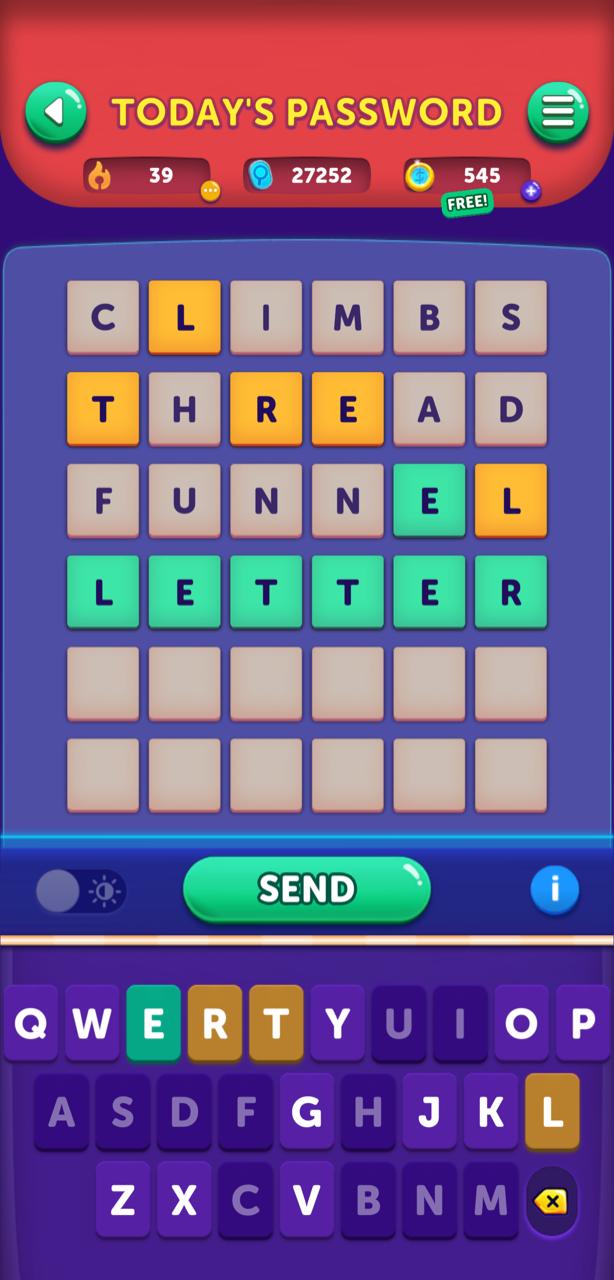Delete the last letter with backspace
Viewport: 614px width, 1280px height.
pos(551,1200)
